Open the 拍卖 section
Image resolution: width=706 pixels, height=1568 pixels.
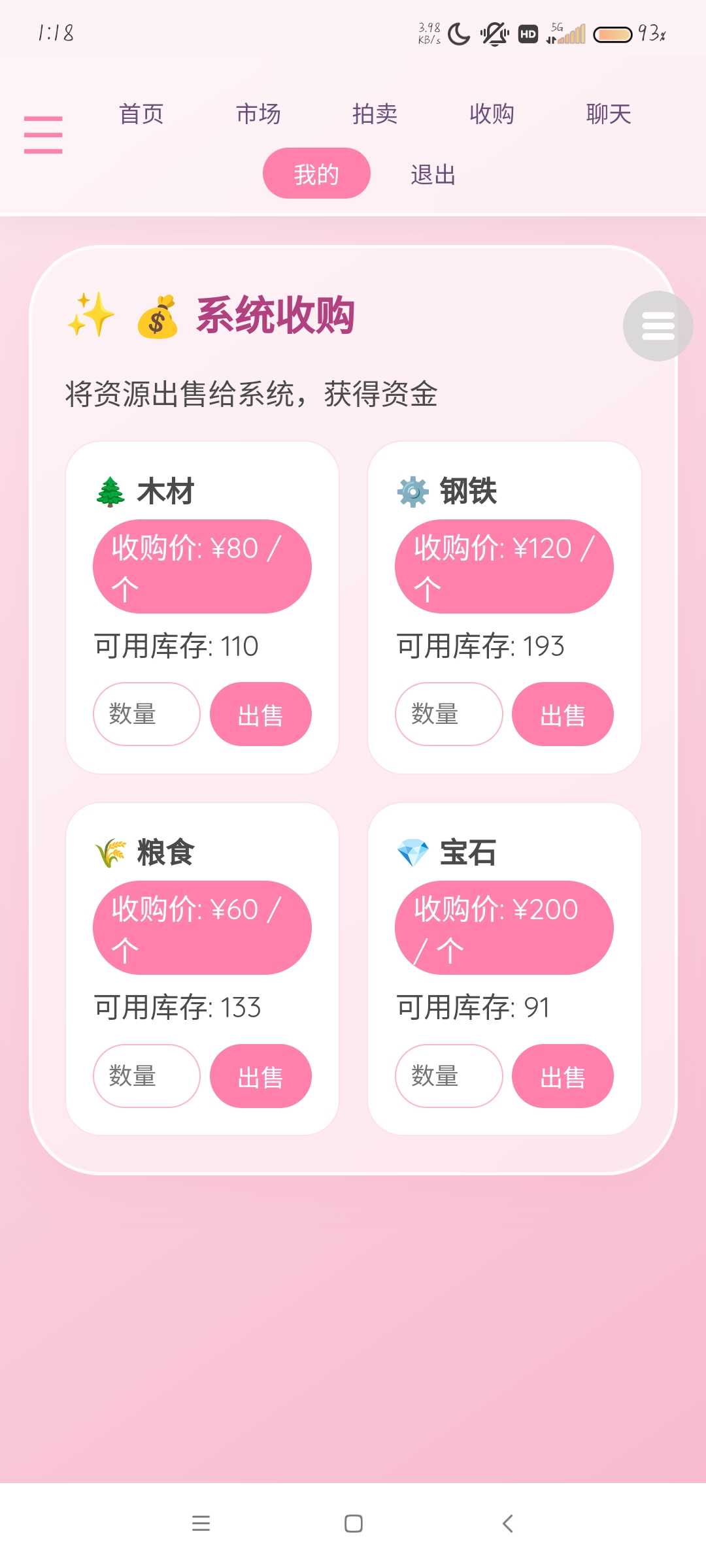pos(375,114)
